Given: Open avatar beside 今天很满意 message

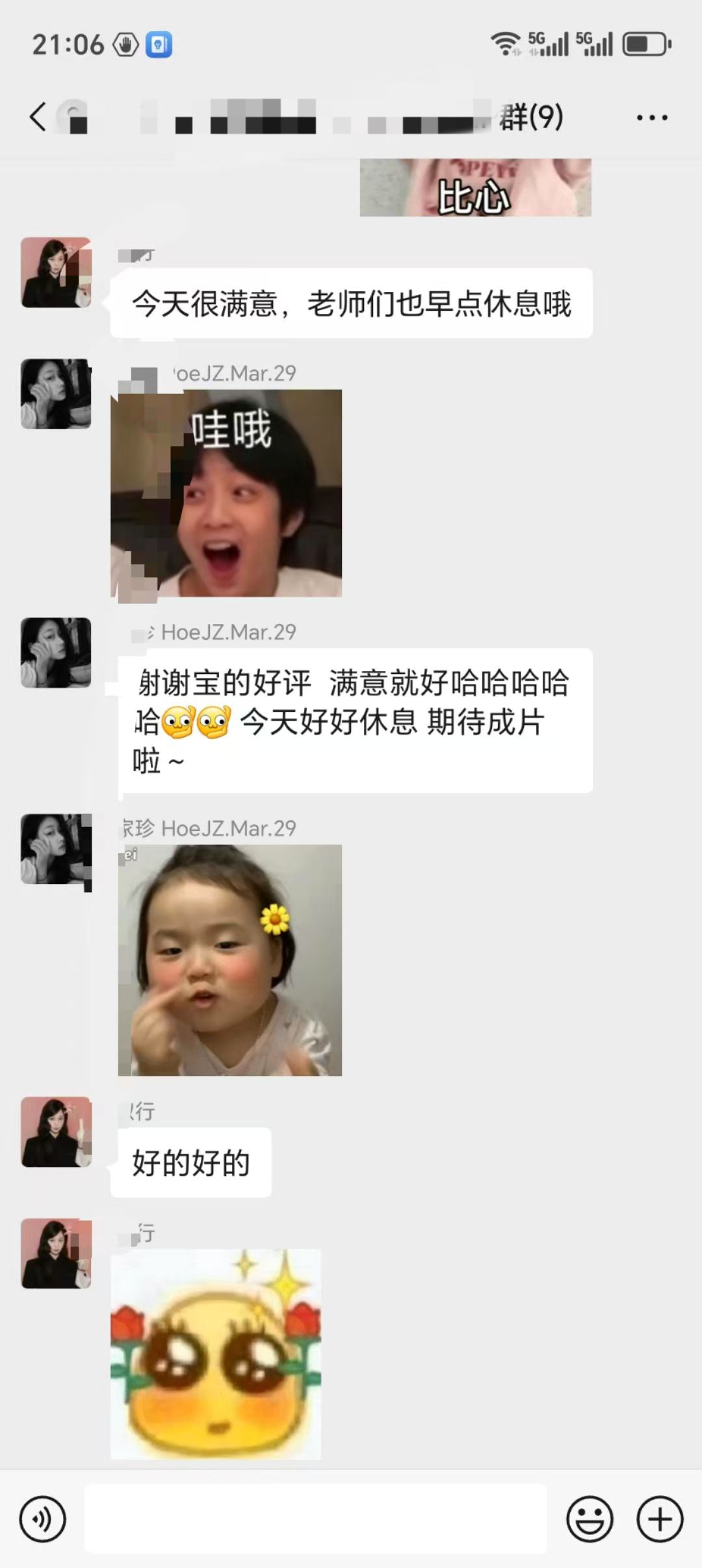Looking at the screenshot, I should [x=56, y=272].
